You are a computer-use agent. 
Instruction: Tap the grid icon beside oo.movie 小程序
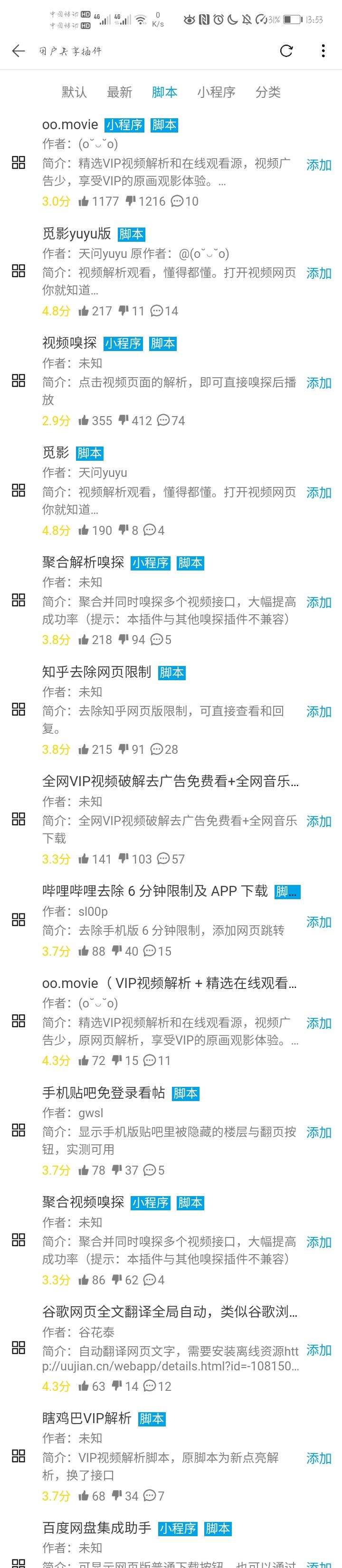point(19,162)
